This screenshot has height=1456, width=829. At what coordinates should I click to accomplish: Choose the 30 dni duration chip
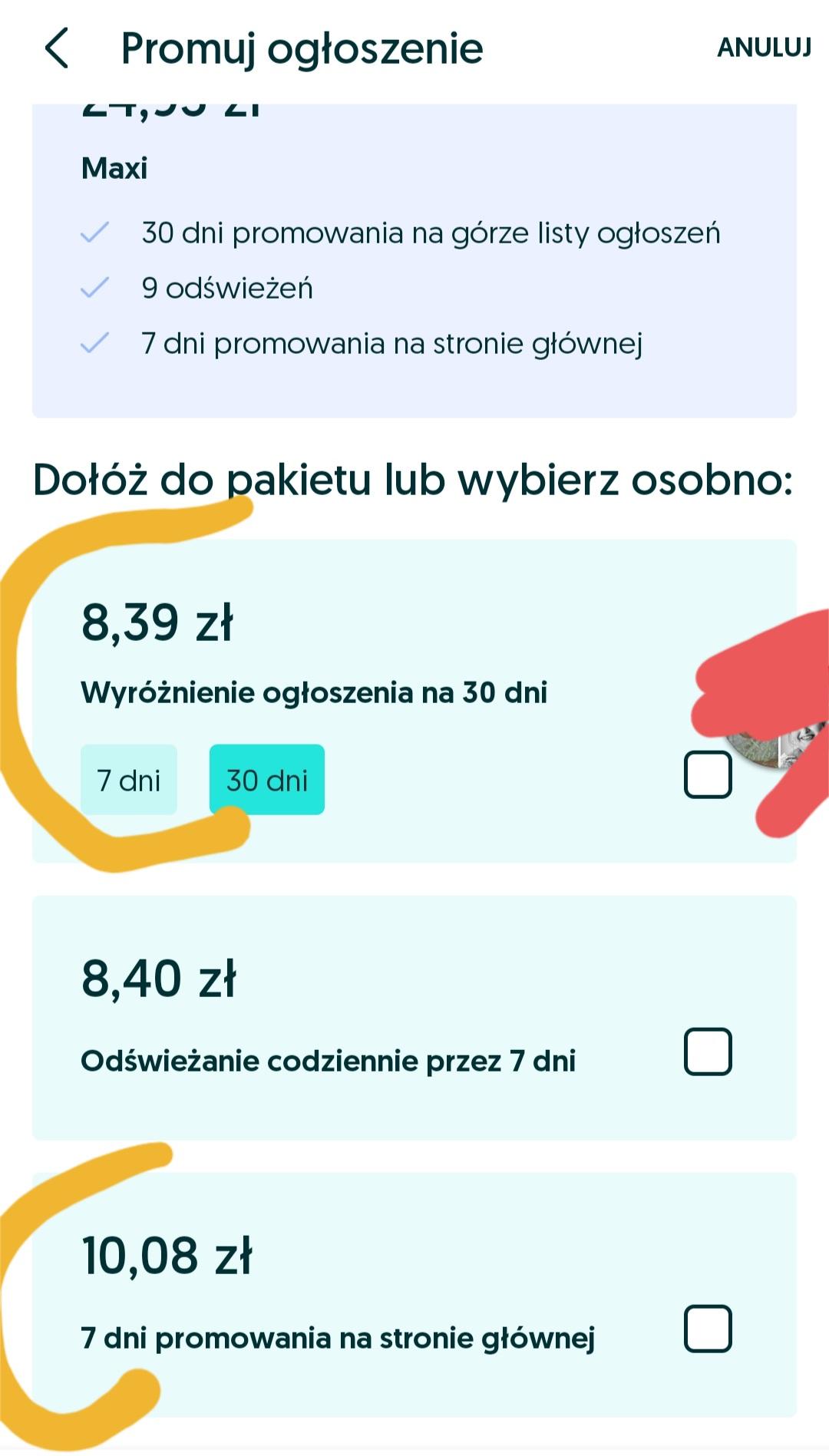267,780
